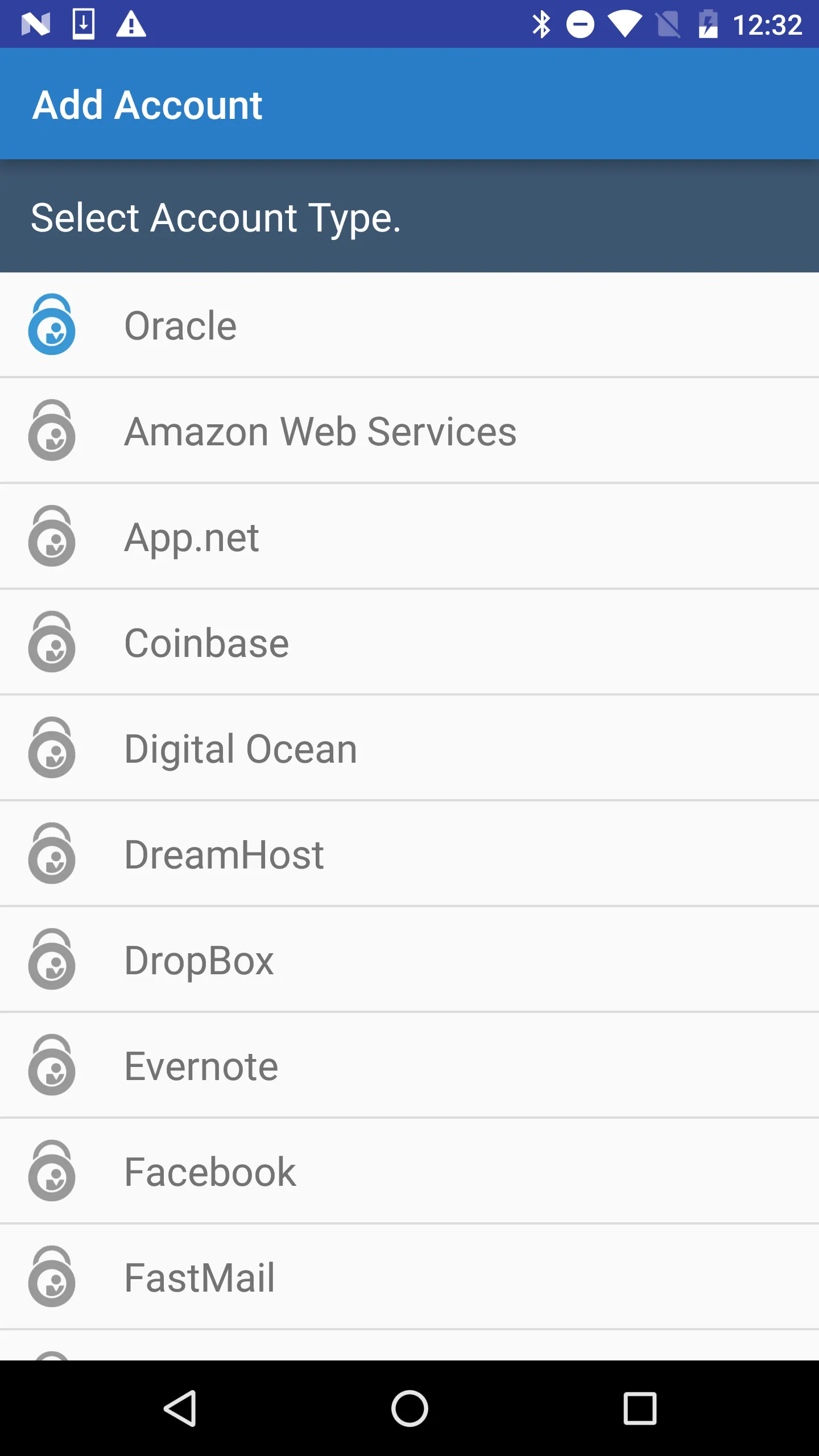
Task: Open recent apps with the square button
Action: (640, 1408)
